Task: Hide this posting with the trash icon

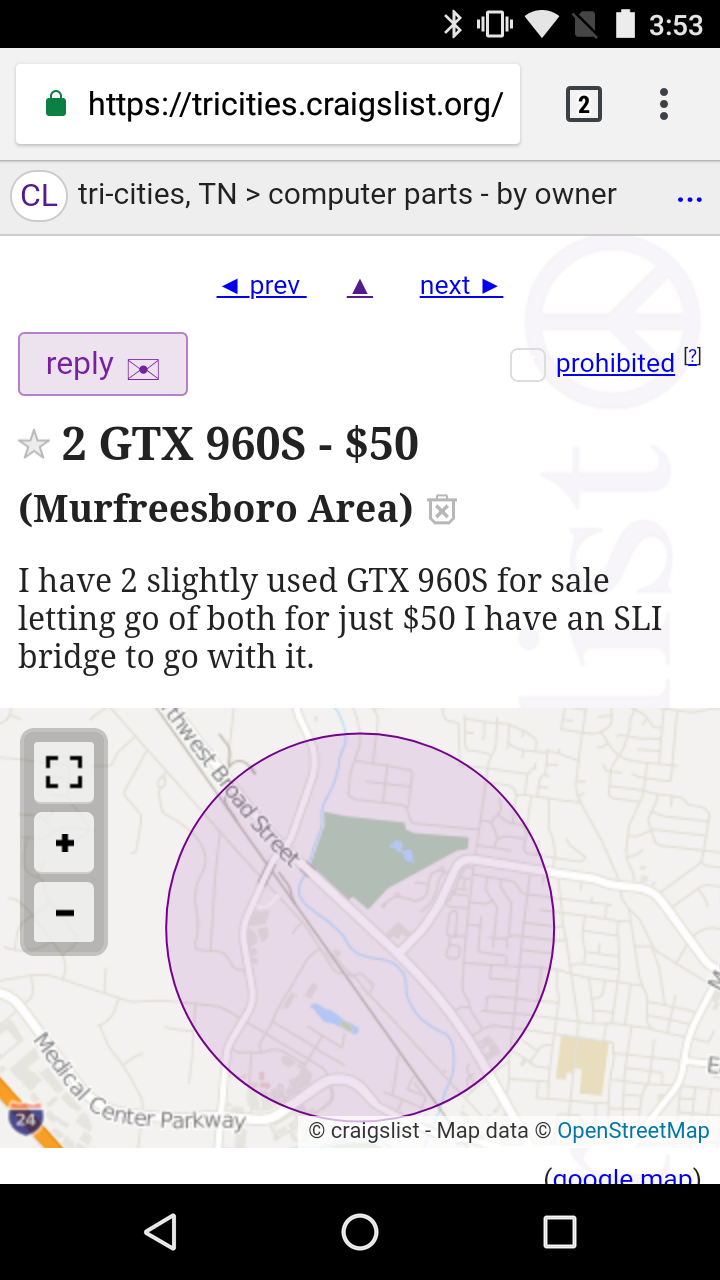Action: [x=441, y=509]
